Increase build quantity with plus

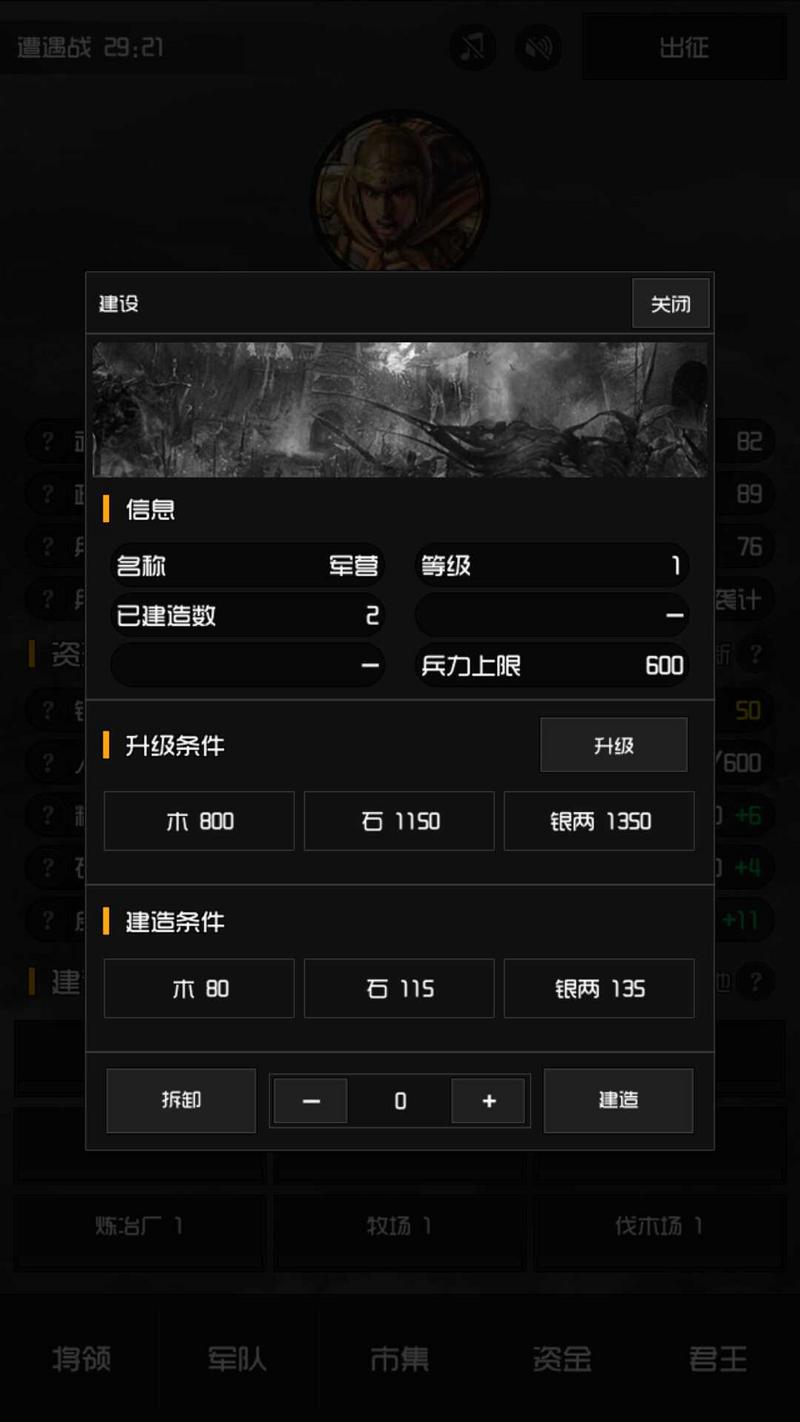pos(488,1101)
